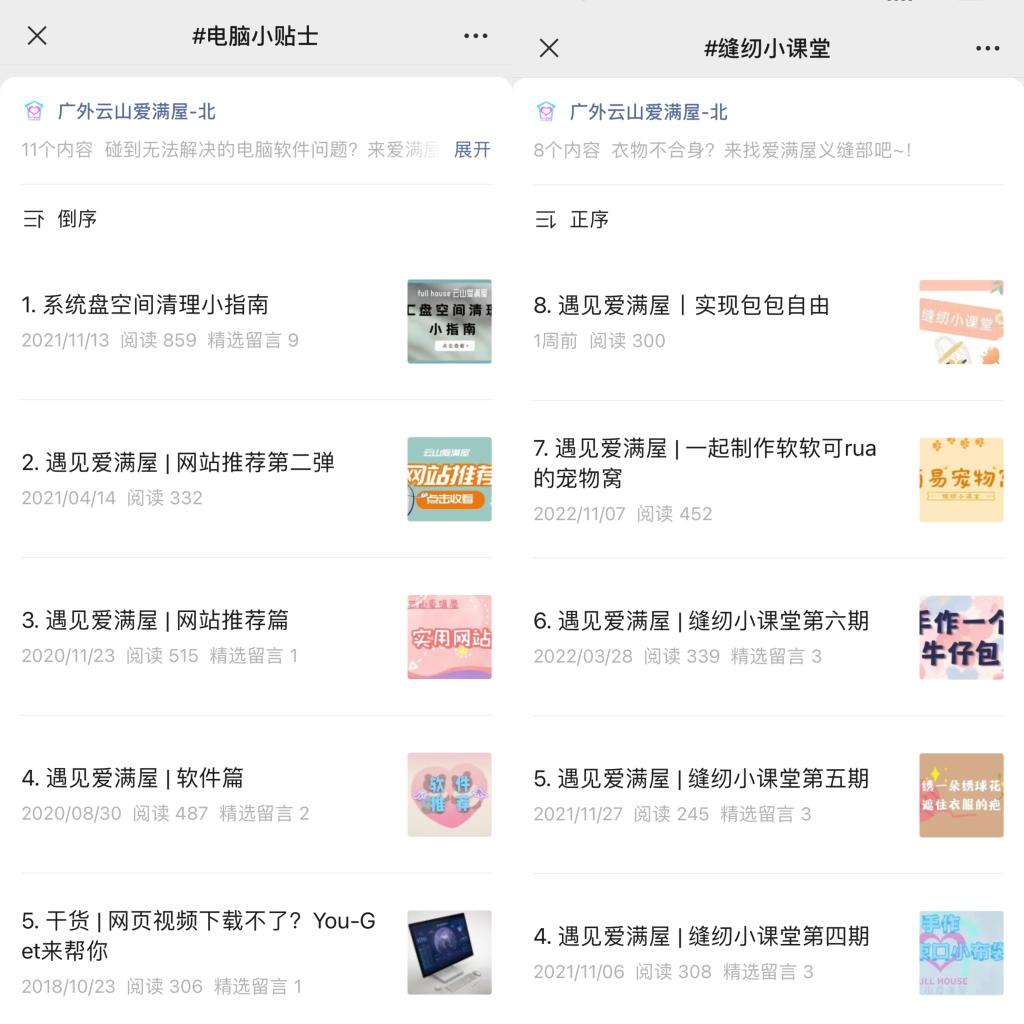View 缝纫小课堂第四期
This screenshot has height=1024, width=1024.
click(713, 937)
